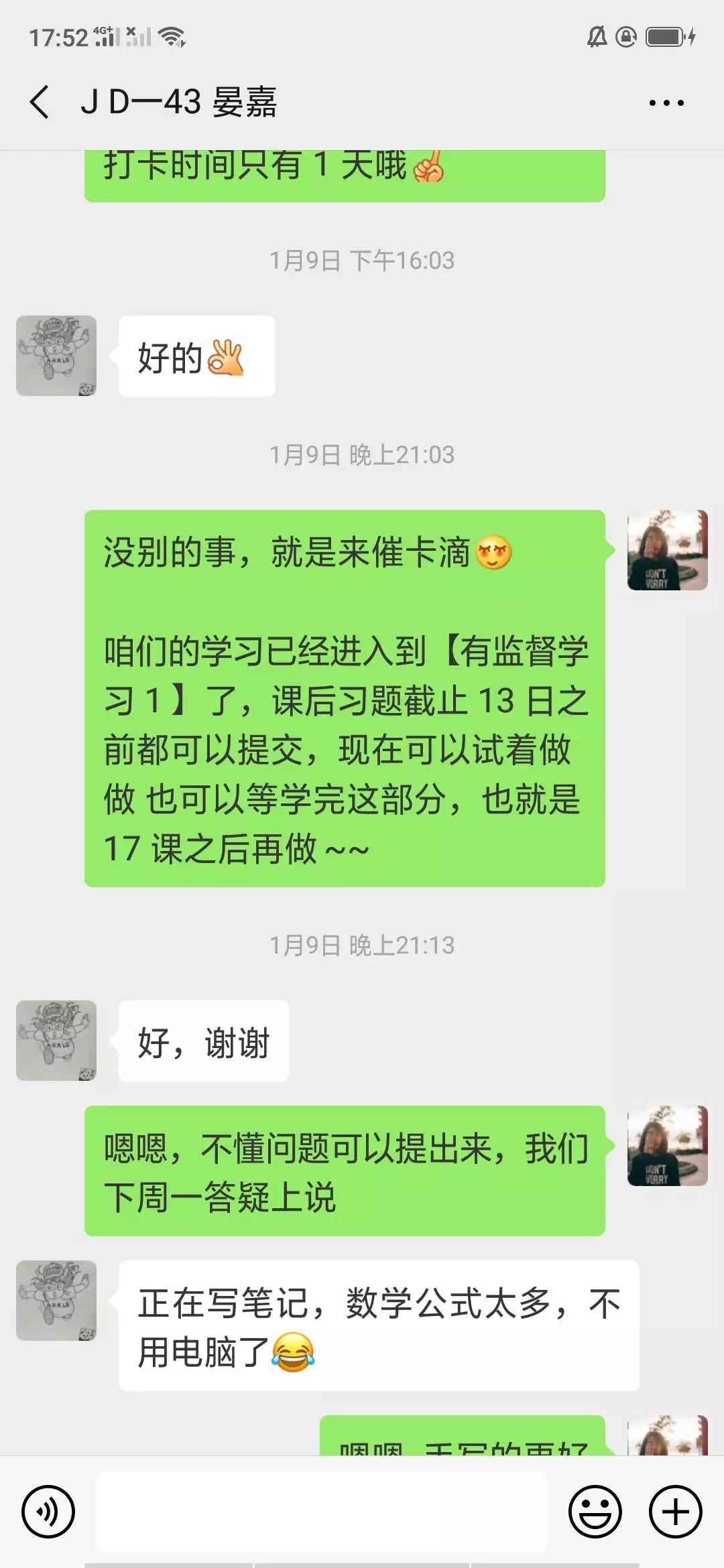Open the chat's three-dot more menu
Image resolution: width=724 pixels, height=1568 pixels.
click(x=666, y=103)
